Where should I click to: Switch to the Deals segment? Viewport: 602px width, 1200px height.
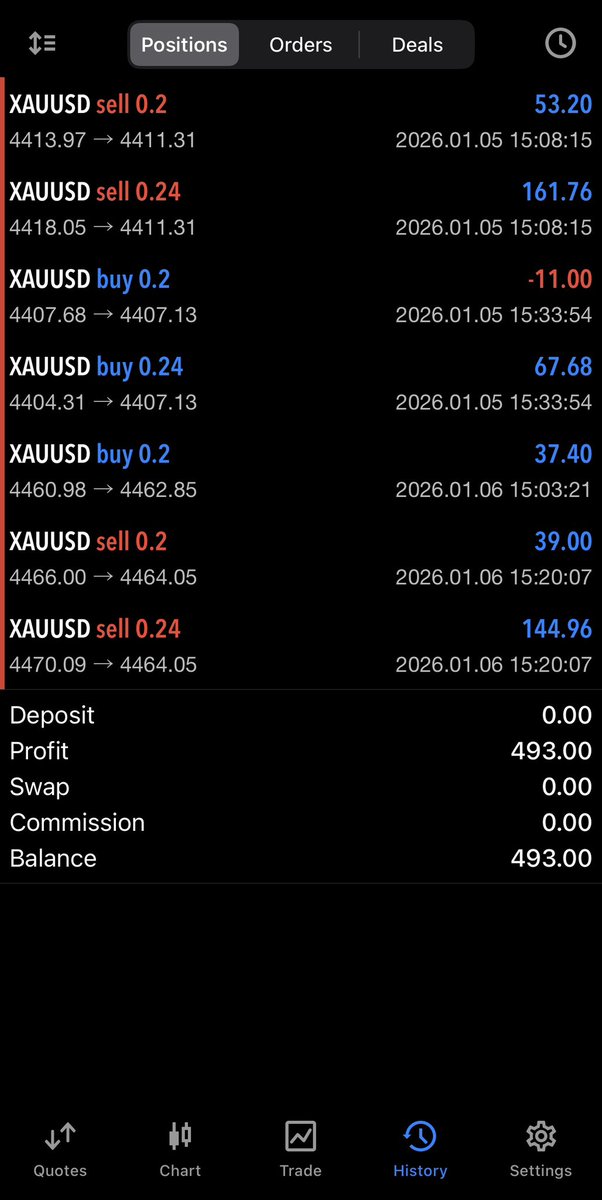tap(417, 45)
